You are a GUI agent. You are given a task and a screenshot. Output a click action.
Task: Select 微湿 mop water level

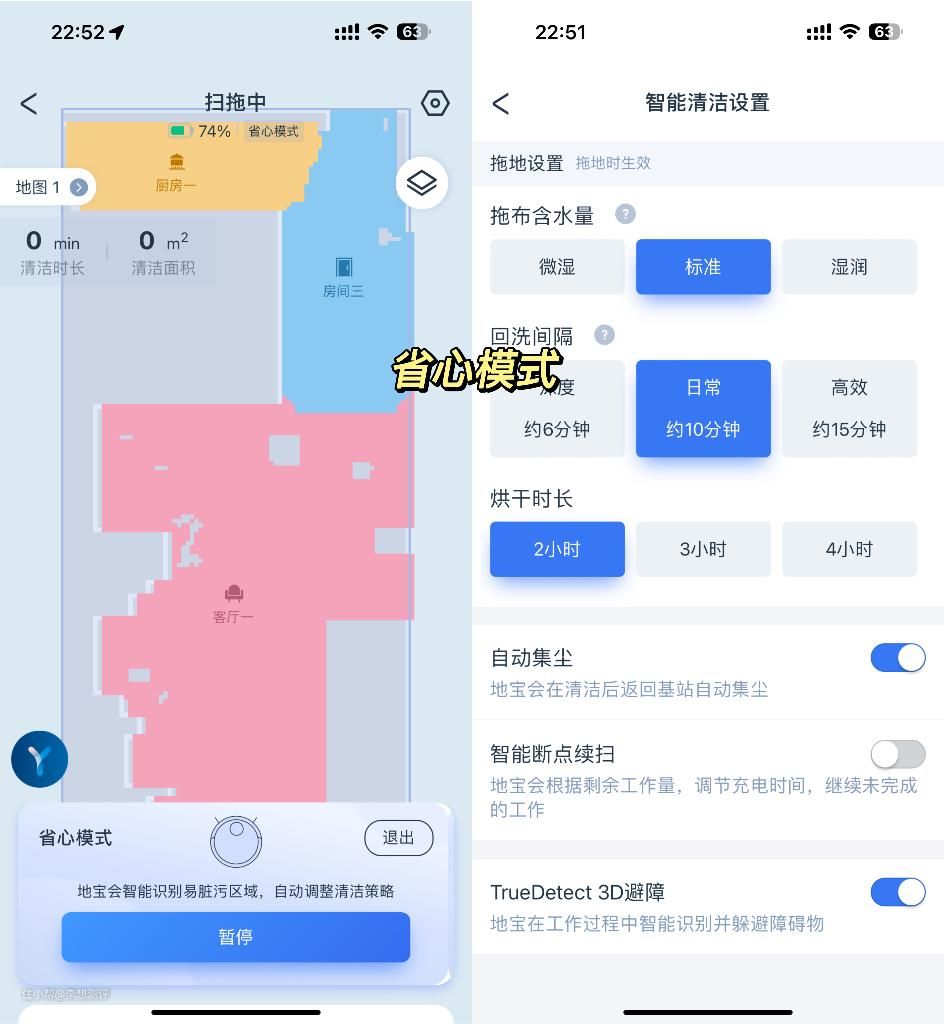tap(557, 267)
